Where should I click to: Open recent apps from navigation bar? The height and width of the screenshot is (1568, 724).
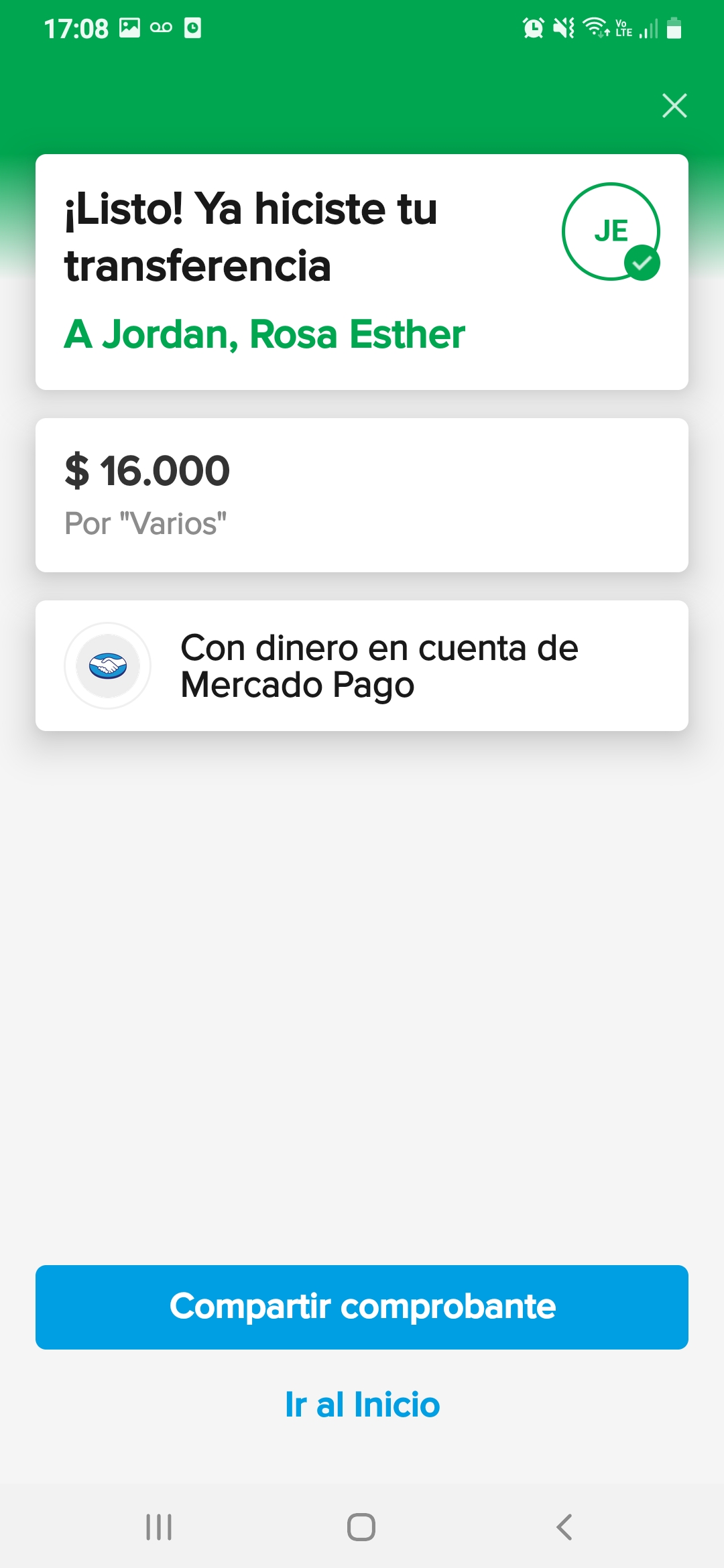(159, 1527)
